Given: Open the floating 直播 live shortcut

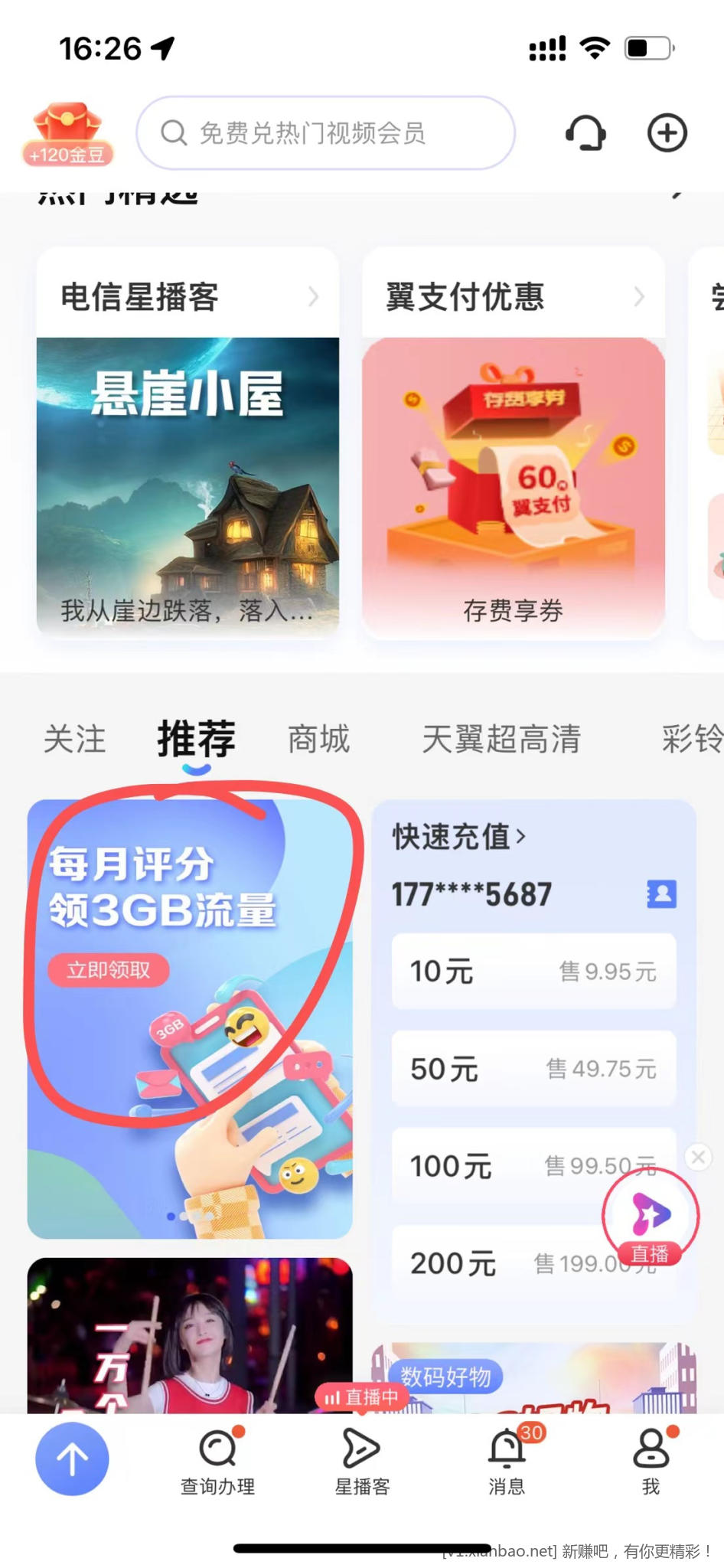Looking at the screenshot, I should tap(650, 1216).
